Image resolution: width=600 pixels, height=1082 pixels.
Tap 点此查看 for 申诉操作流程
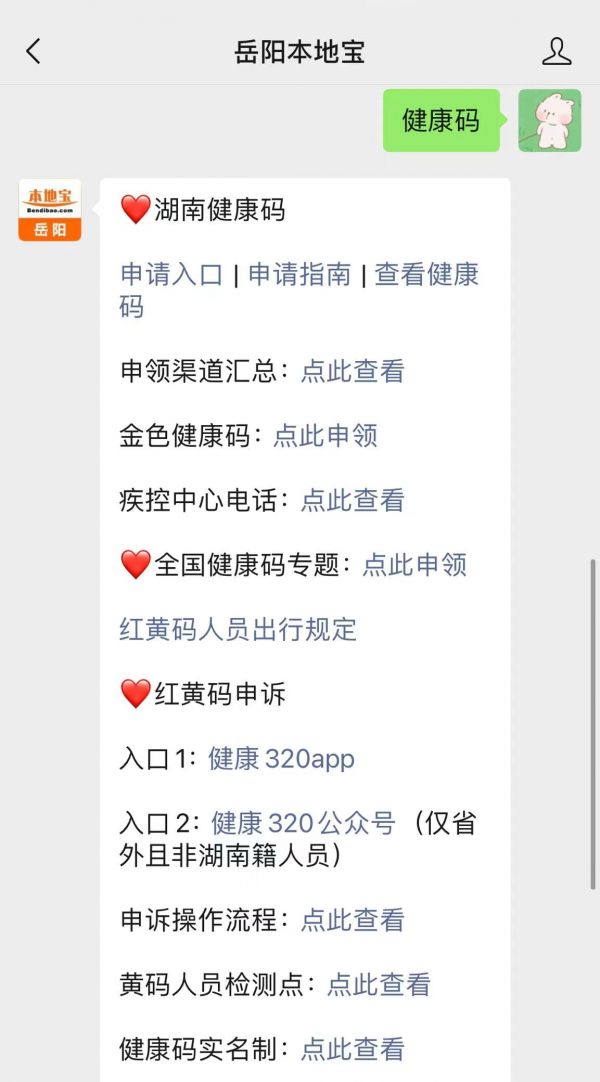[x=352, y=919]
